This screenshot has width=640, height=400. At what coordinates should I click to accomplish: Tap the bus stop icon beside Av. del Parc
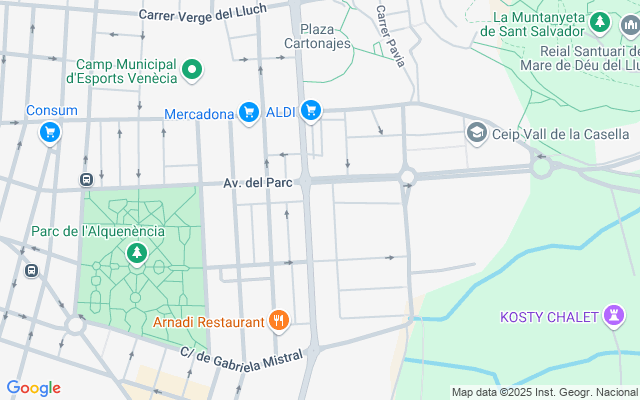pyautogui.click(x=87, y=181)
